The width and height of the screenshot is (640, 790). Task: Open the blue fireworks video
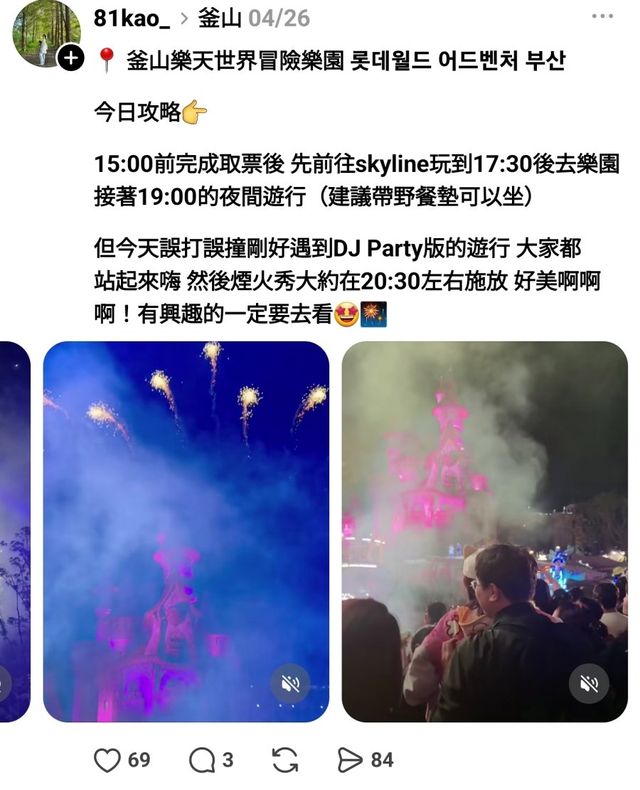point(186,531)
